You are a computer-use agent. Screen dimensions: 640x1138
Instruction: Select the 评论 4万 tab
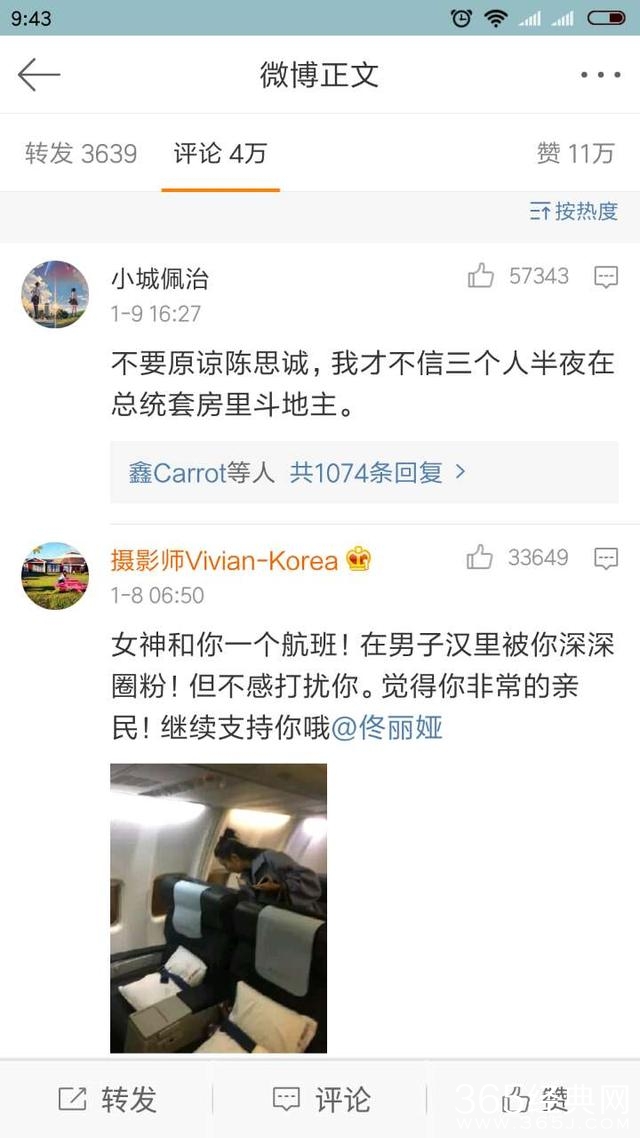click(220, 154)
